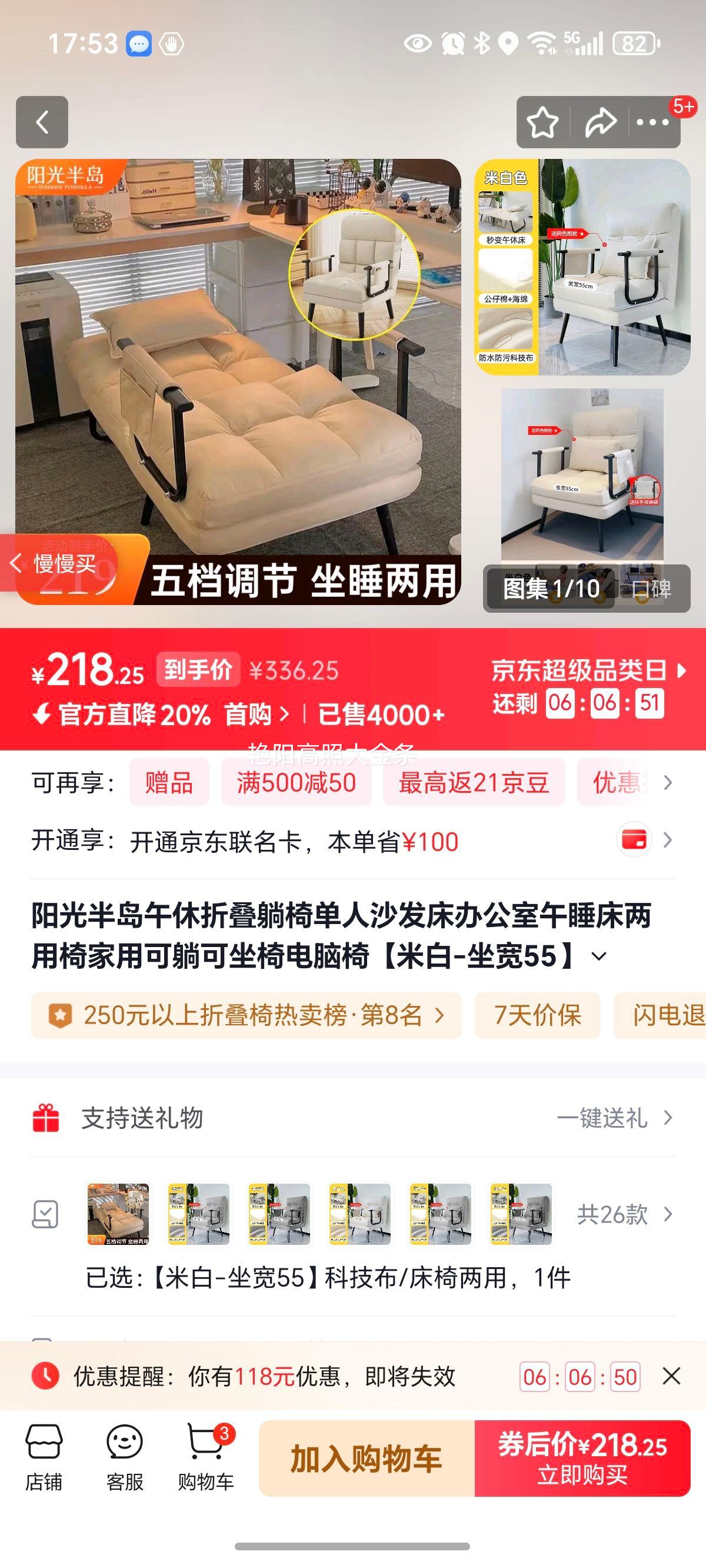The width and height of the screenshot is (706, 1568).
Task: Expand the product title with the chevron
Action: pyautogui.click(x=599, y=957)
